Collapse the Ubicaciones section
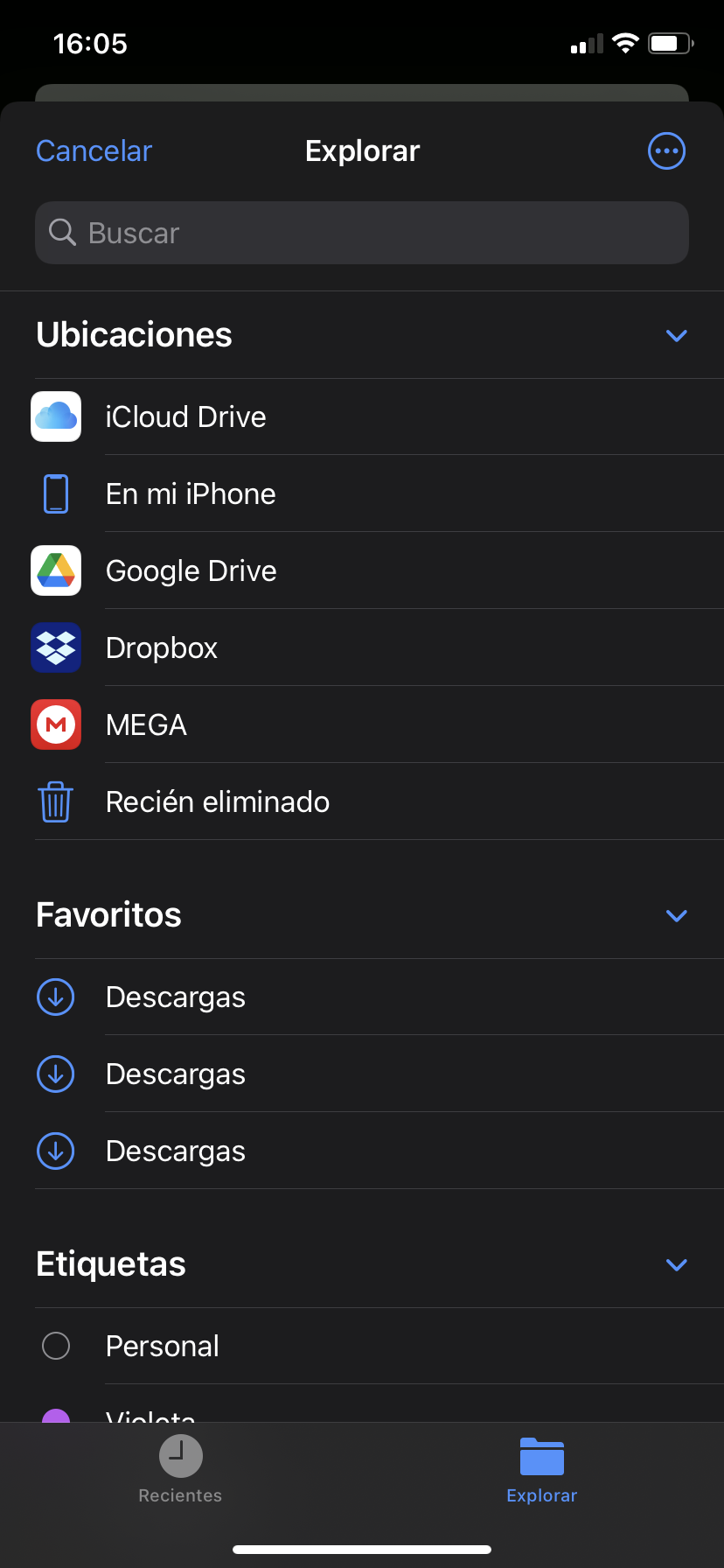The height and width of the screenshot is (1568, 724). coord(676,335)
